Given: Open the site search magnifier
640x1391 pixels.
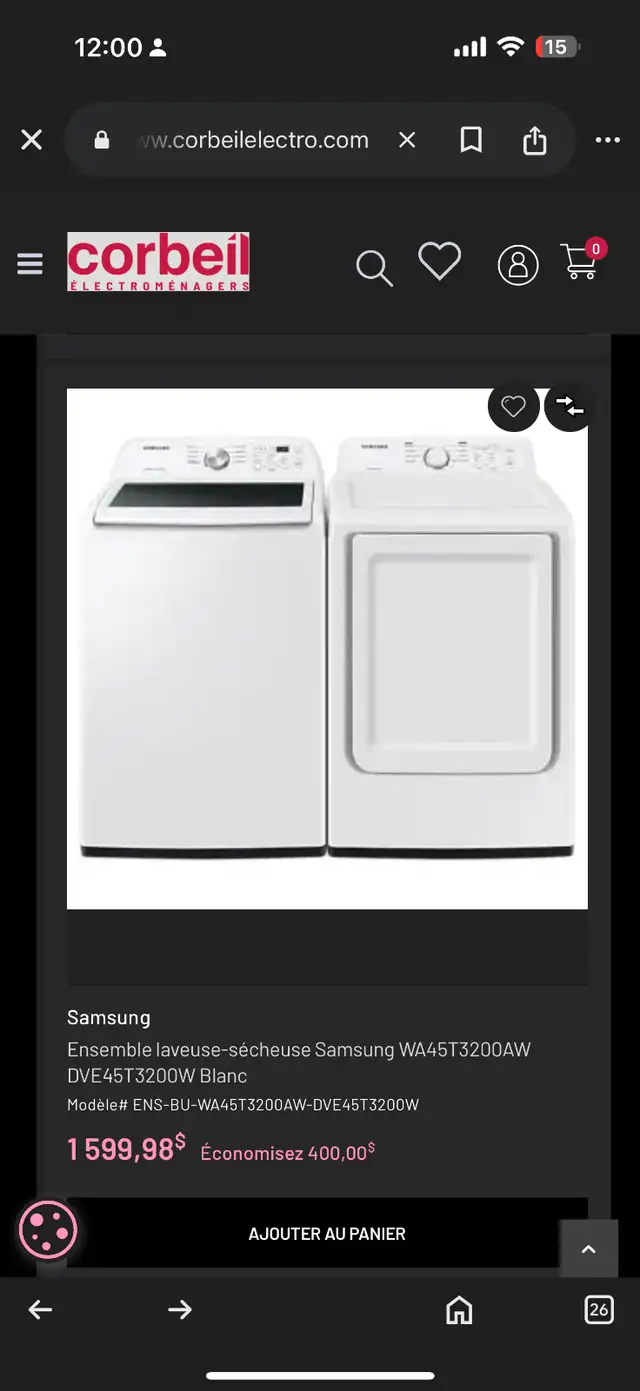Looking at the screenshot, I should (374, 267).
